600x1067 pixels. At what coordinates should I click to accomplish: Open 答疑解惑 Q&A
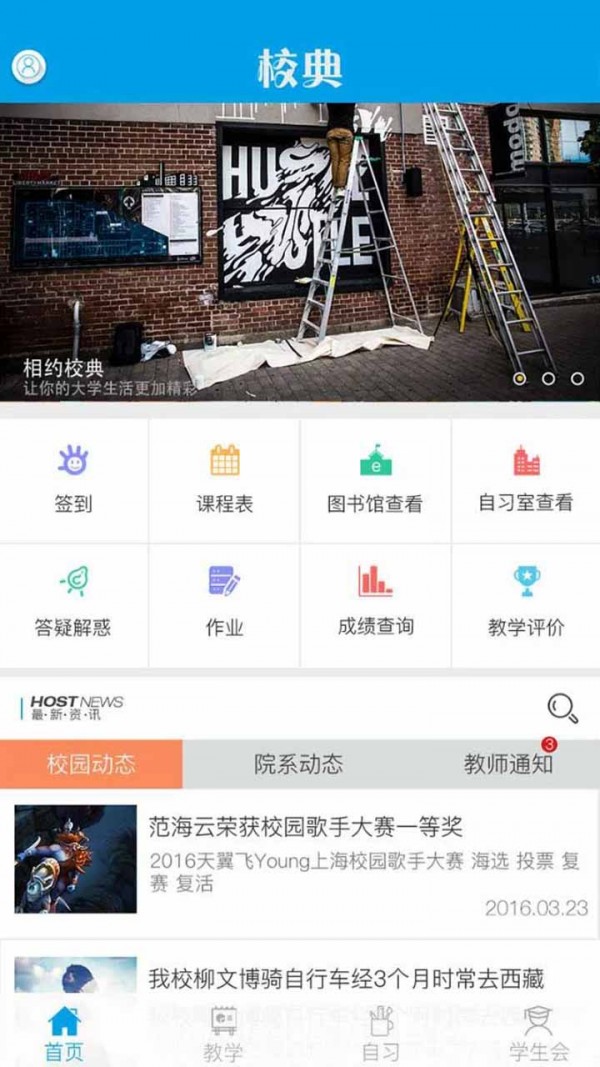73,604
